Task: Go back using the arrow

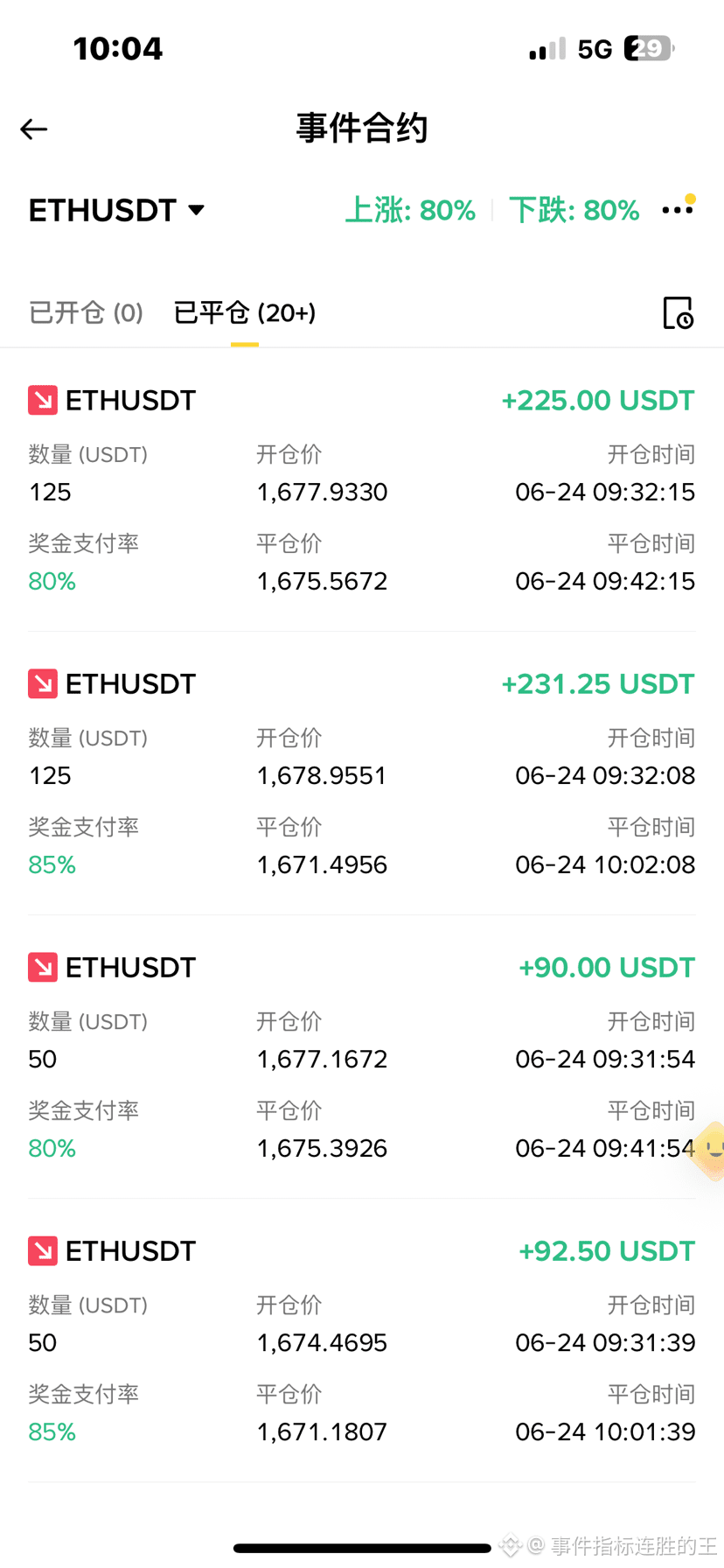Action: pos(34,129)
